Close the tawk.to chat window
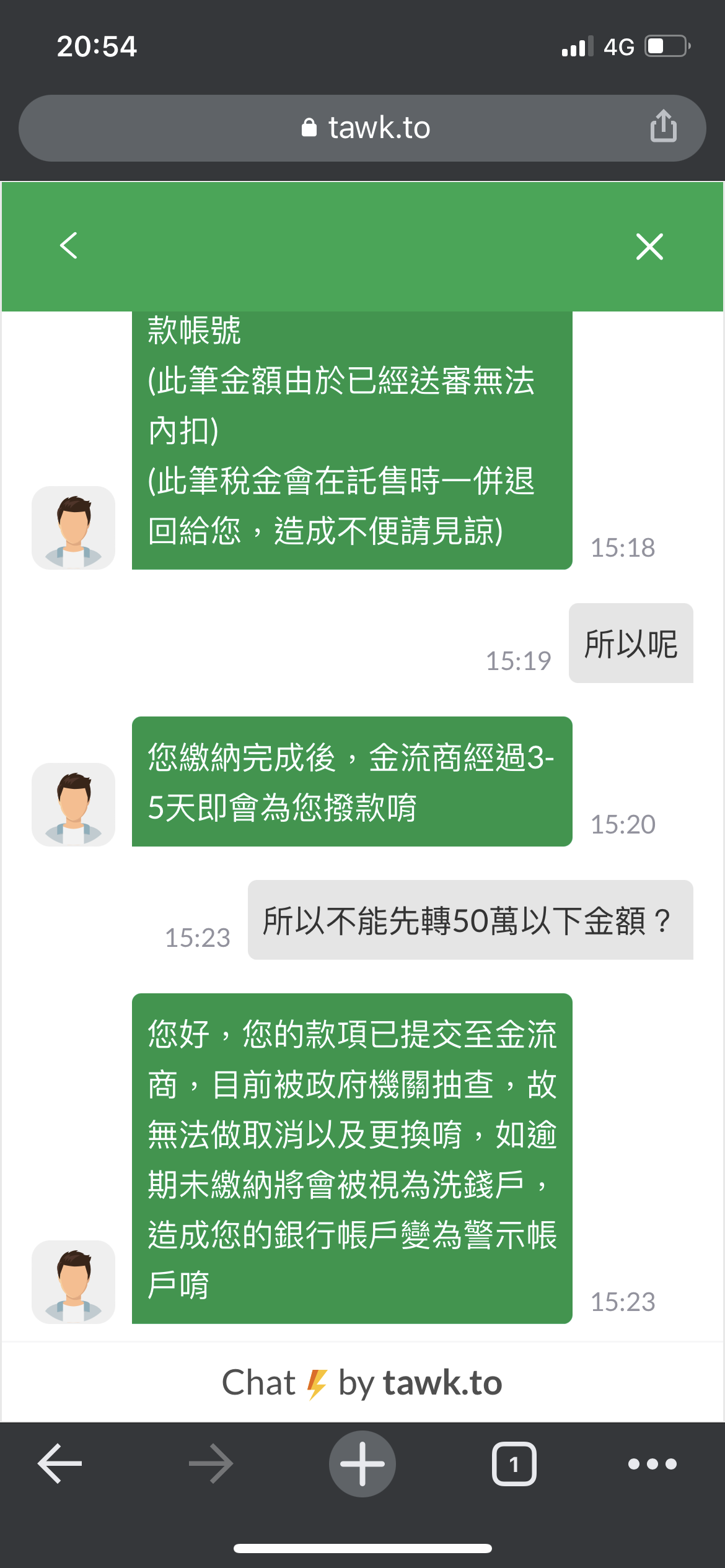This screenshot has width=725, height=1568. coord(649,246)
